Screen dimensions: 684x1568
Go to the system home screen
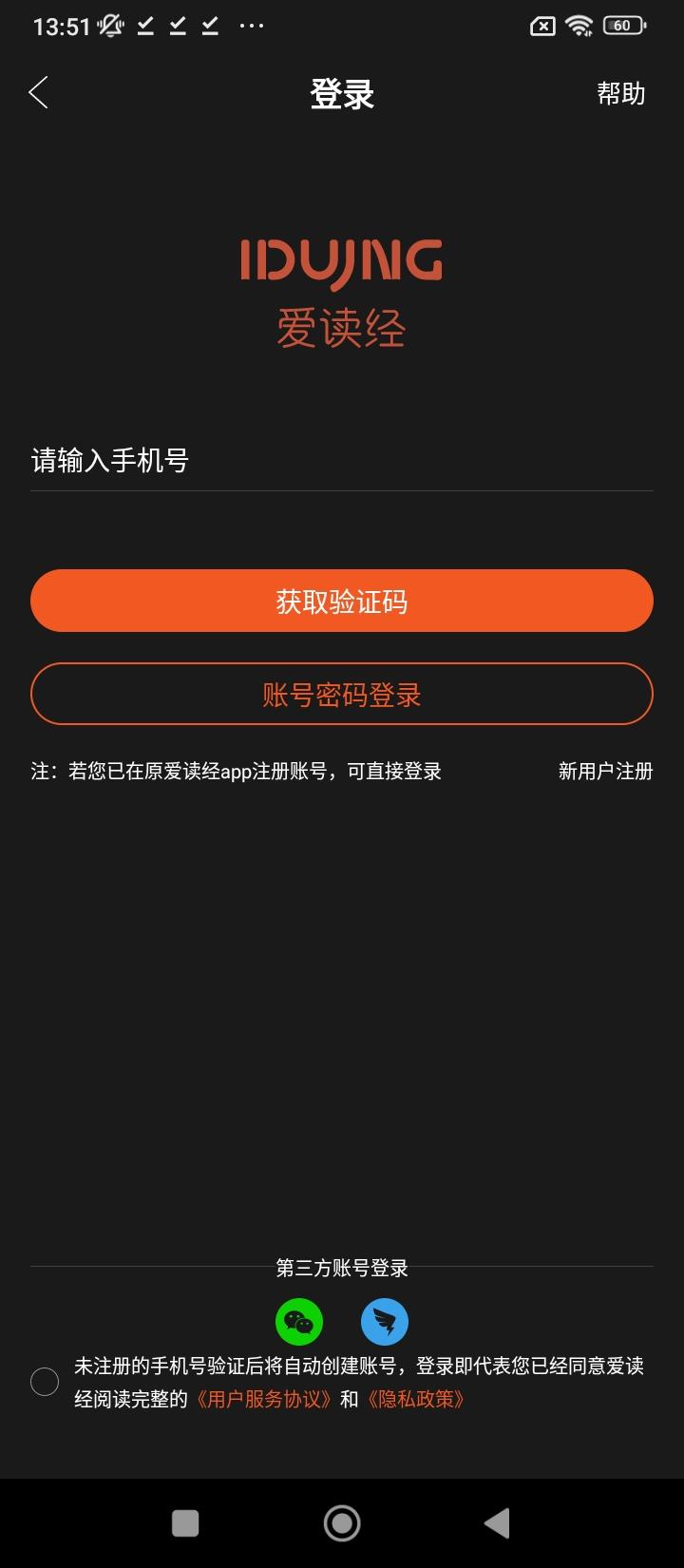coord(342,1523)
